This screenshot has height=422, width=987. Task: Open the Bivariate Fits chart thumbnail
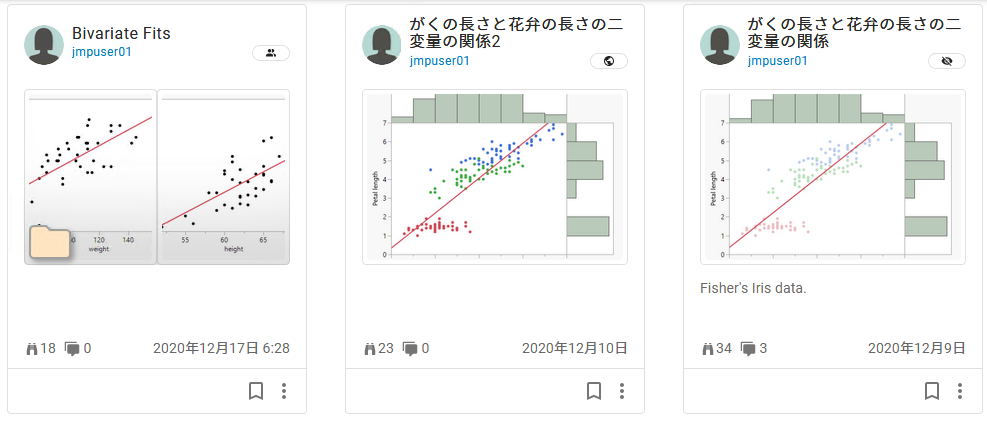pyautogui.click(x=157, y=177)
